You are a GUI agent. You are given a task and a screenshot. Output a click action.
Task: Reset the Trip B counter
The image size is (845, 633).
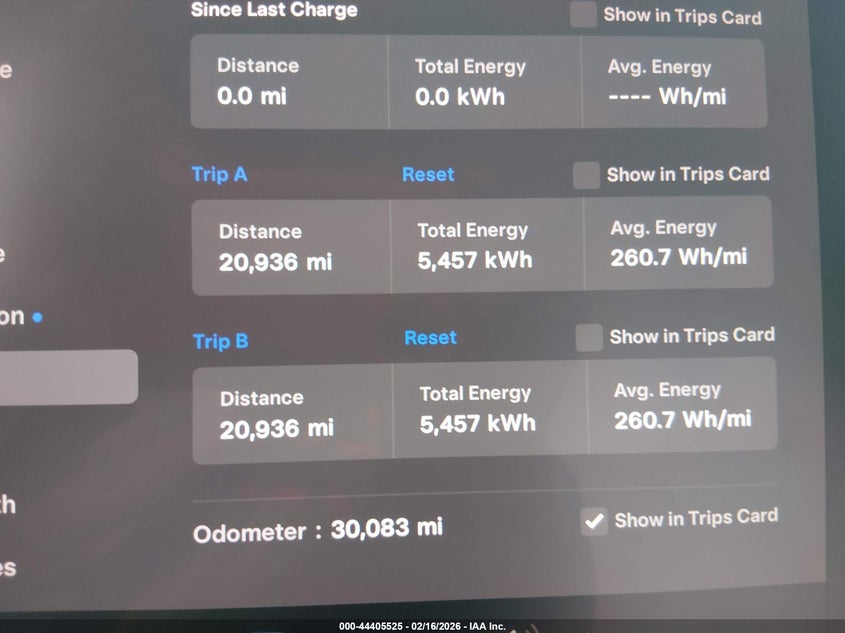point(430,338)
